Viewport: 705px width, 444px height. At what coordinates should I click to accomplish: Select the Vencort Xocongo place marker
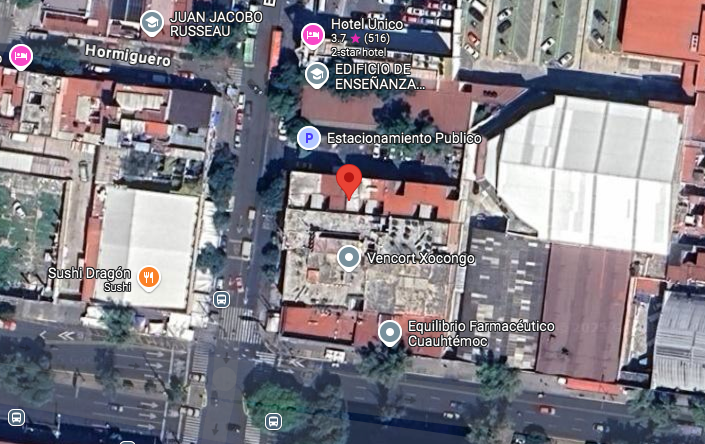pyautogui.click(x=348, y=258)
